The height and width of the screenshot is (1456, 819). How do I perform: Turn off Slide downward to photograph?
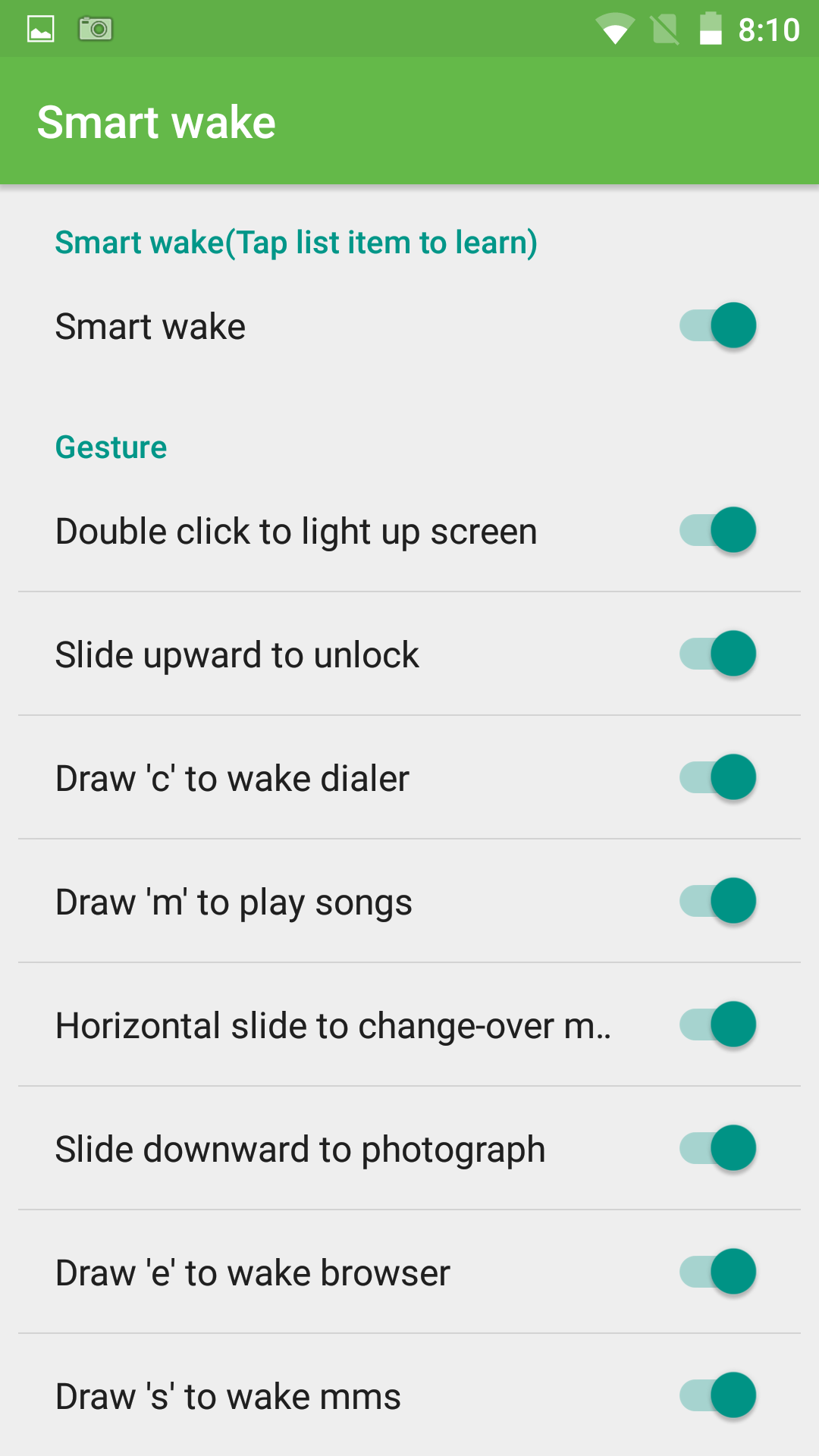click(717, 1148)
